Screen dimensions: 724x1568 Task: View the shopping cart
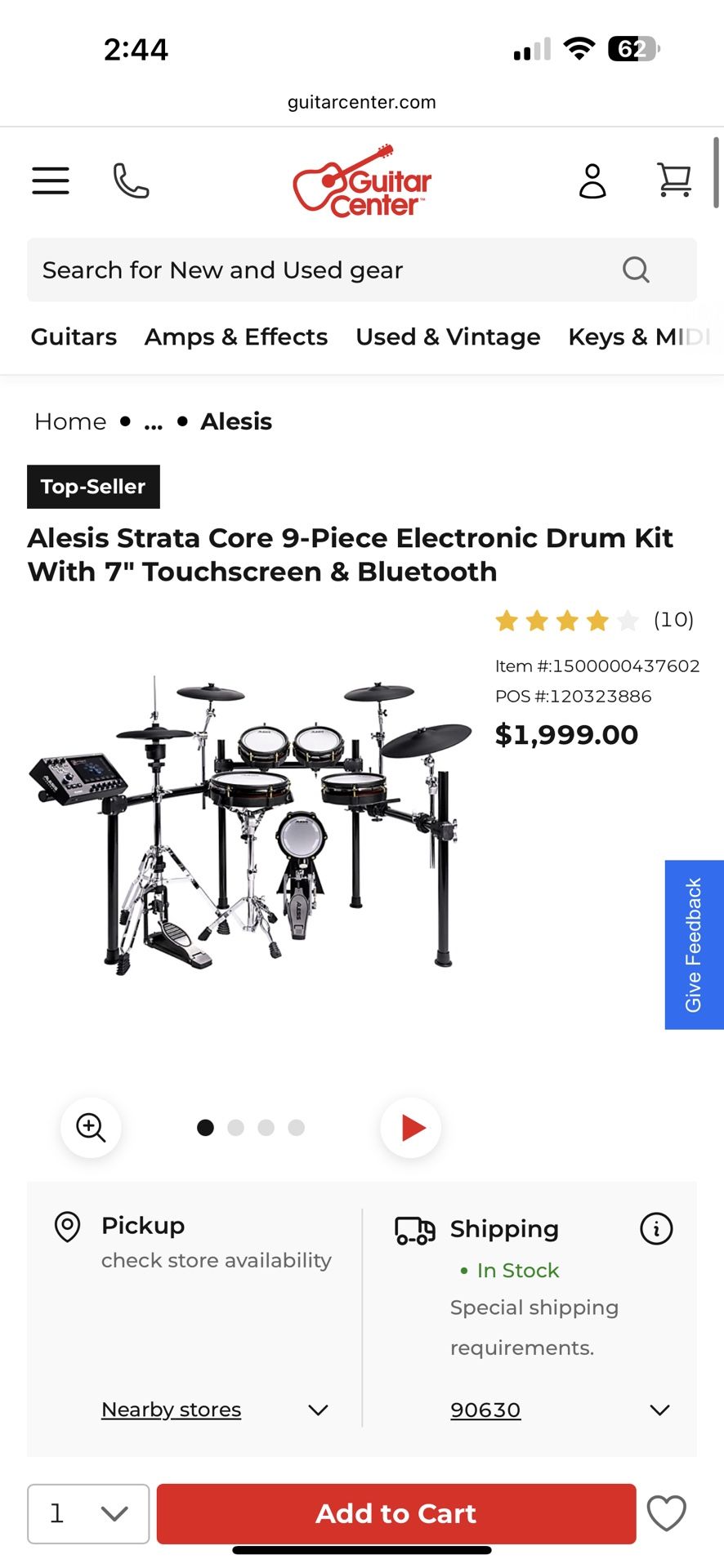[x=674, y=180]
